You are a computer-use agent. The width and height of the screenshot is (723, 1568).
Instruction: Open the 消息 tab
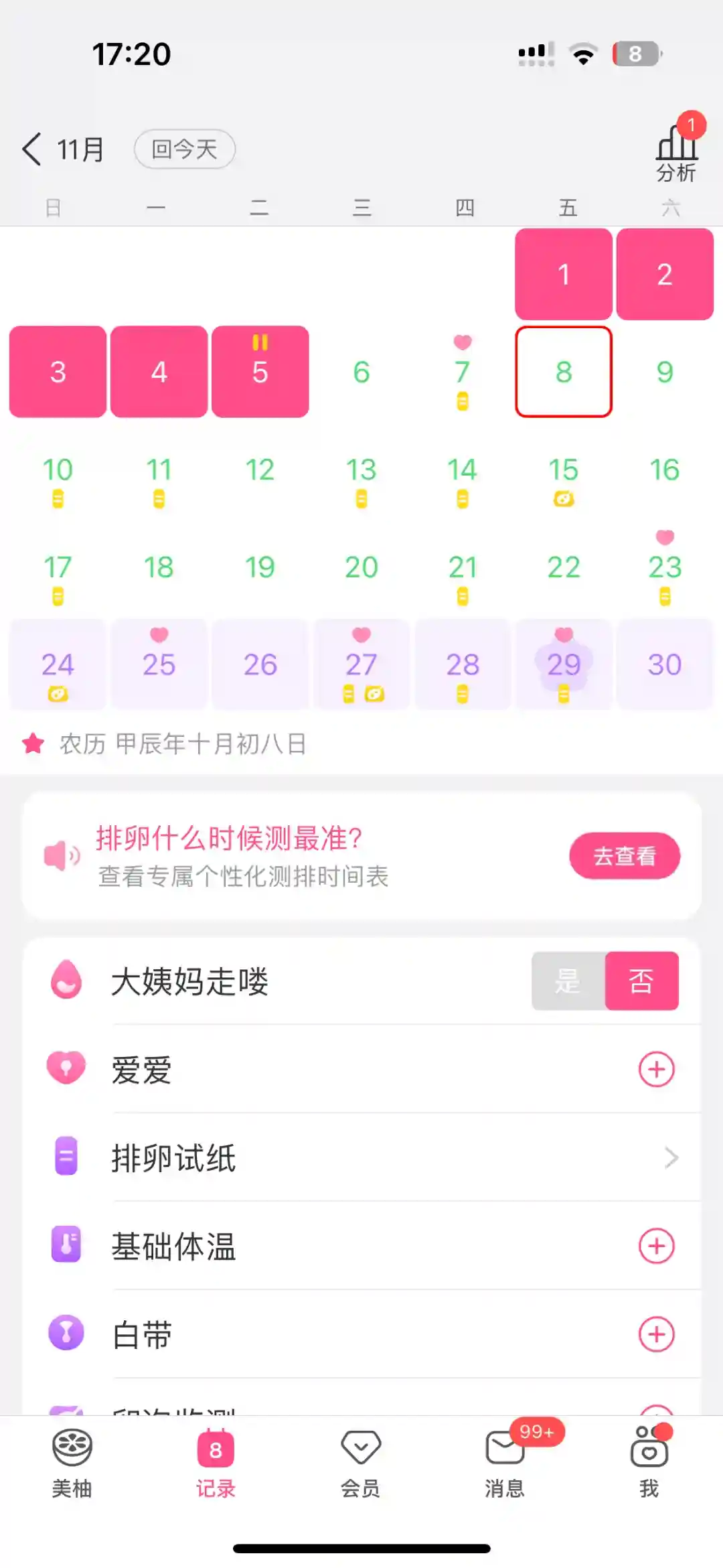(505, 1463)
